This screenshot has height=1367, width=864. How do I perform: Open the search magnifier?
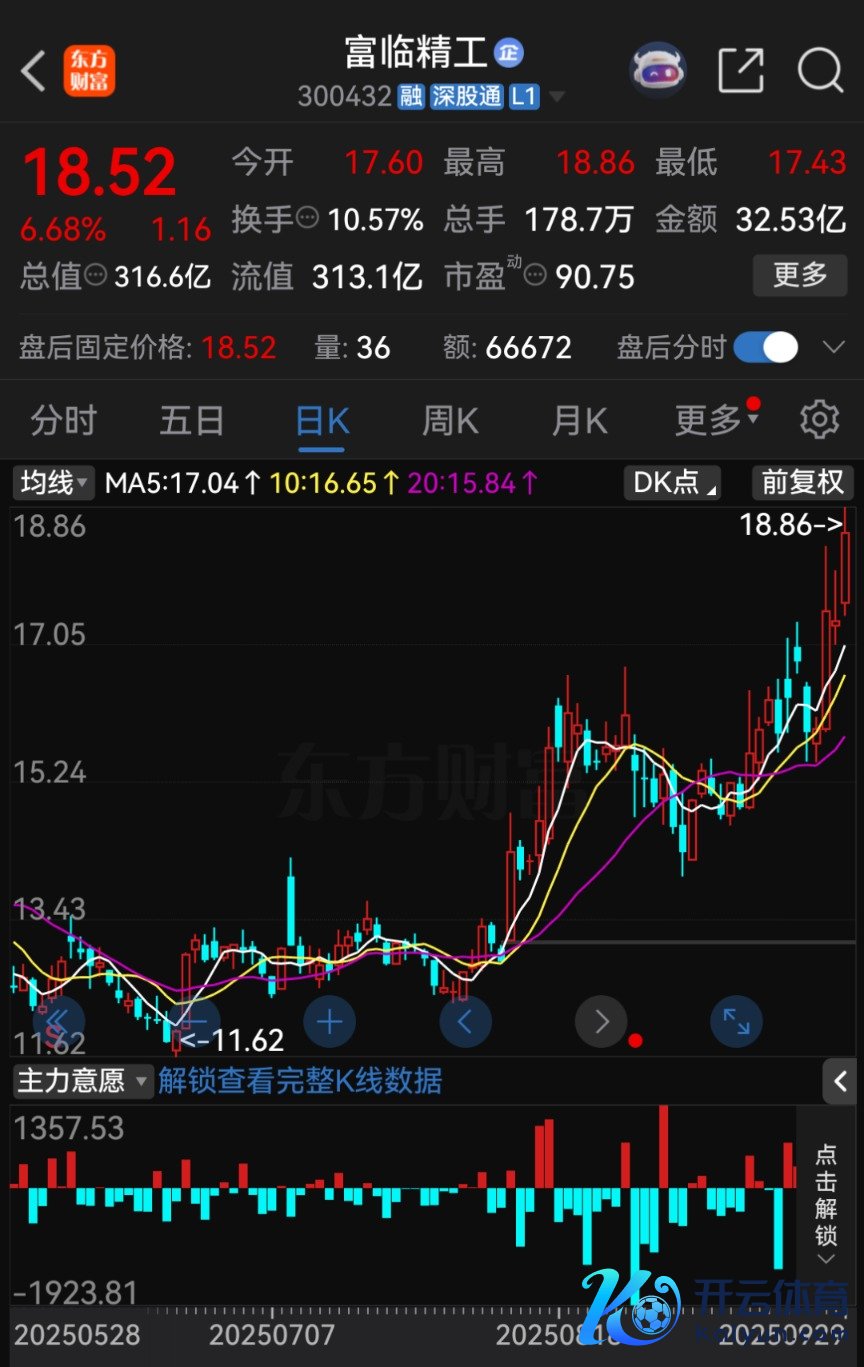point(820,71)
